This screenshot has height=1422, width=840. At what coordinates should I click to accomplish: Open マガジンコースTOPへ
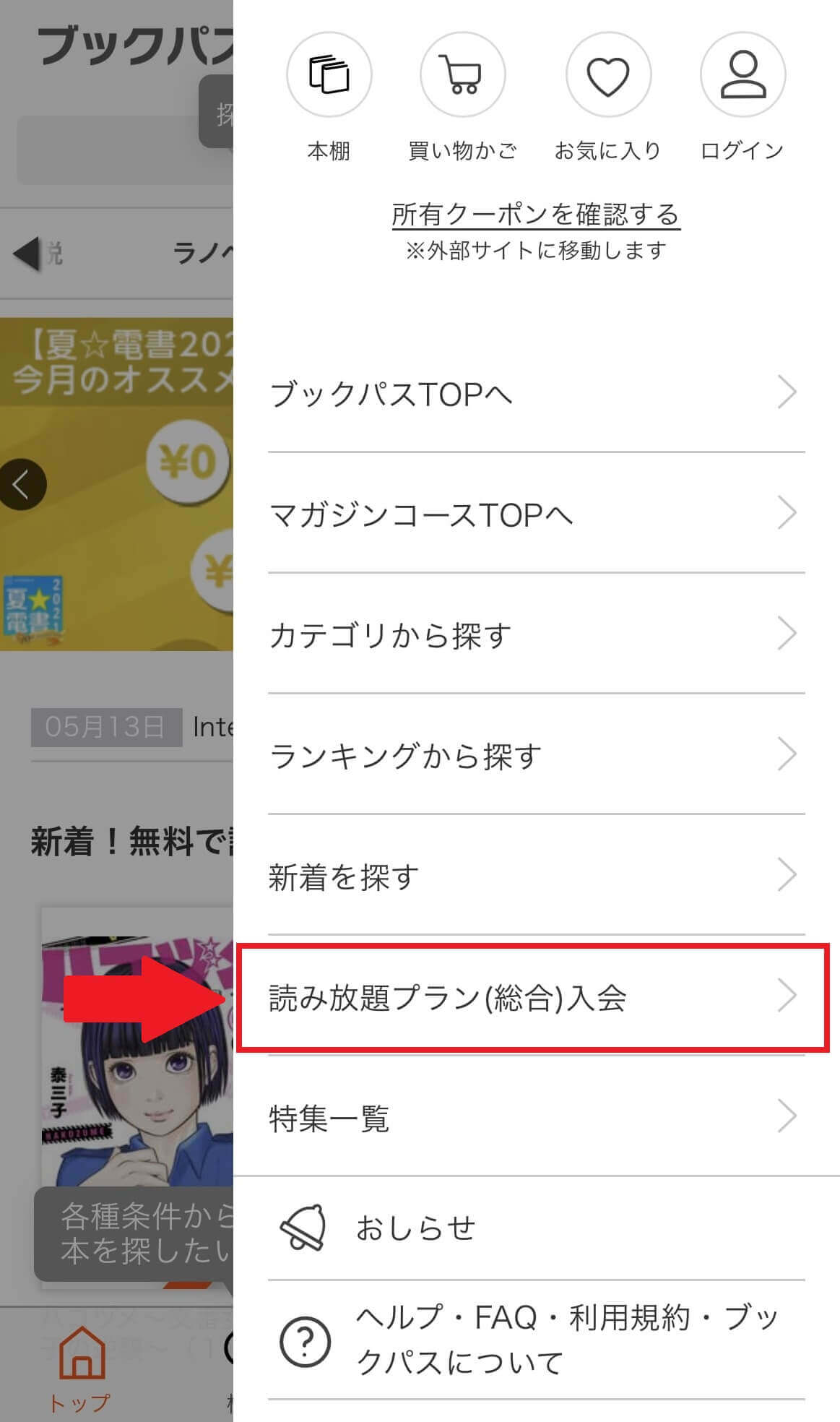click(536, 514)
